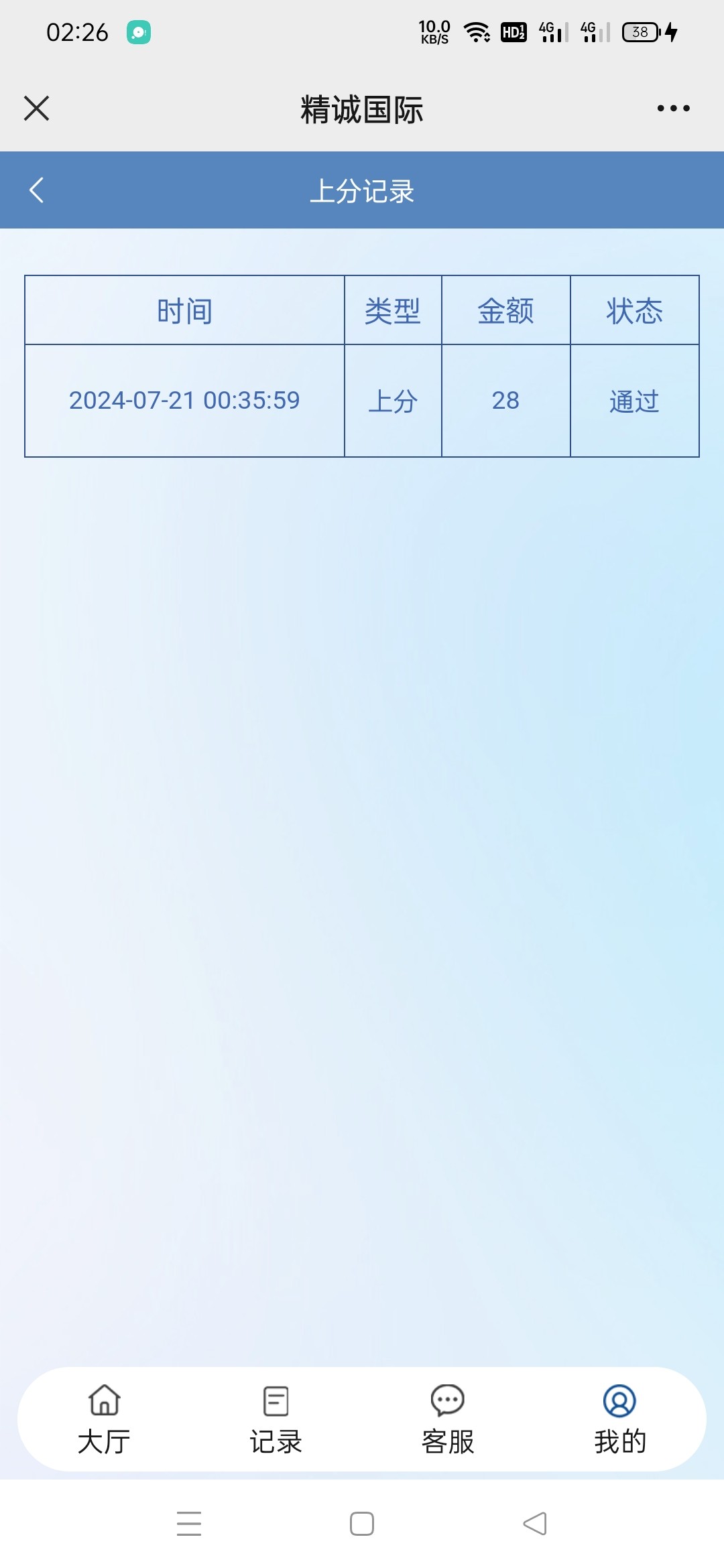
Task: Open the three-dot overflow menu
Action: pos(673,108)
